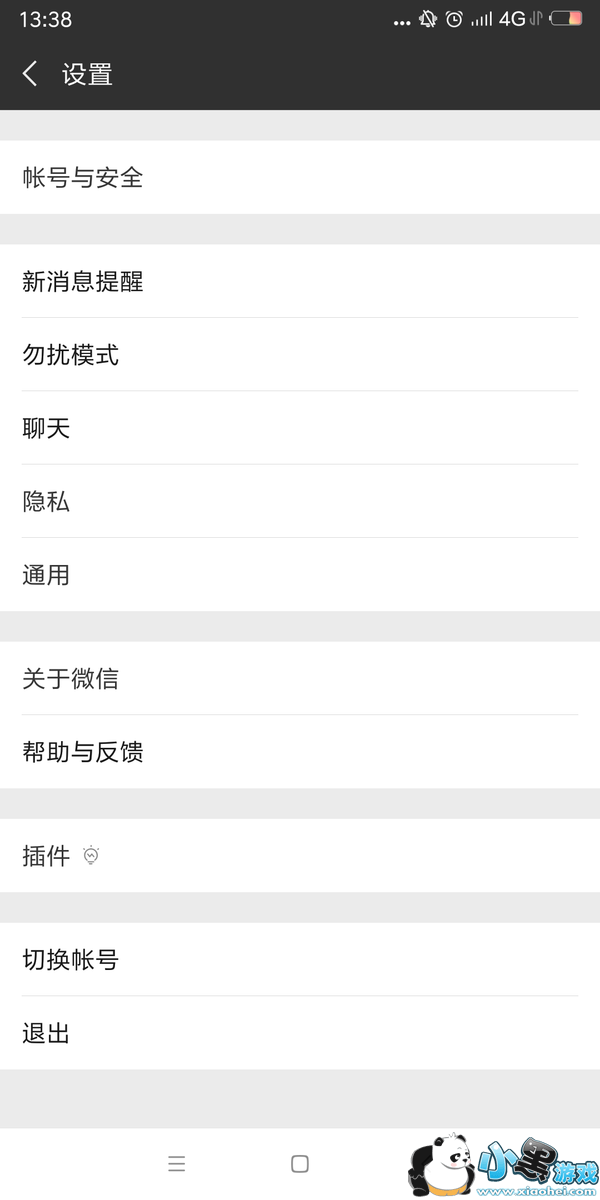600x1200 pixels.
Task: Open 关于微信 page
Action: pyautogui.click(x=300, y=679)
